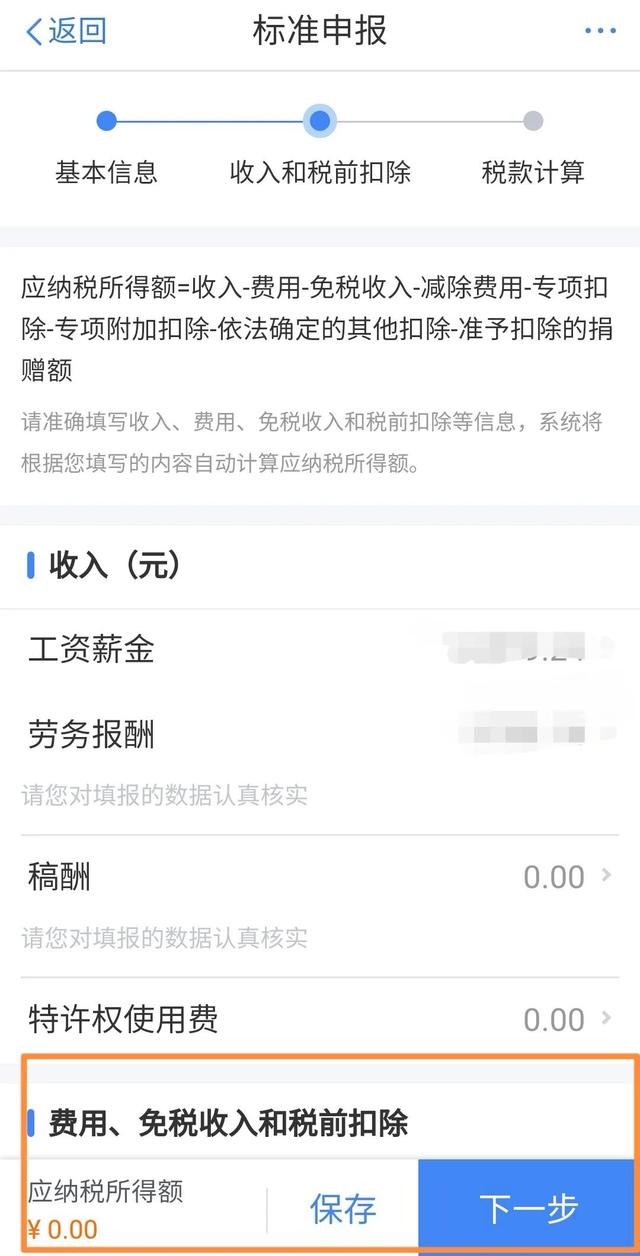Open the 稿酬 row
Image resolution: width=640 pixels, height=1256 pixels.
point(320,878)
